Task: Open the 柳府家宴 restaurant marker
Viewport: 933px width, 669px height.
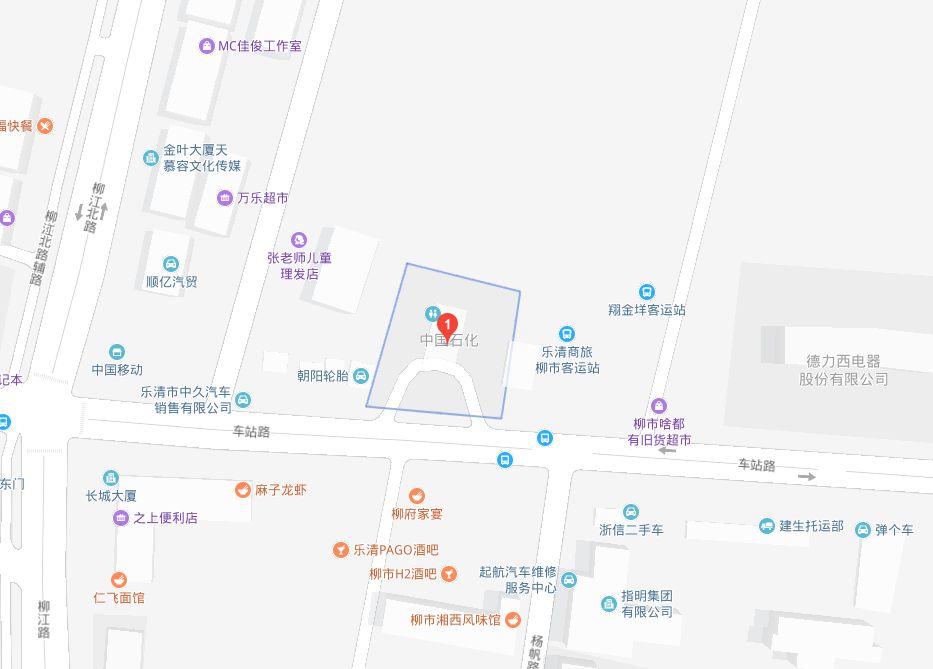Action: tap(417, 496)
